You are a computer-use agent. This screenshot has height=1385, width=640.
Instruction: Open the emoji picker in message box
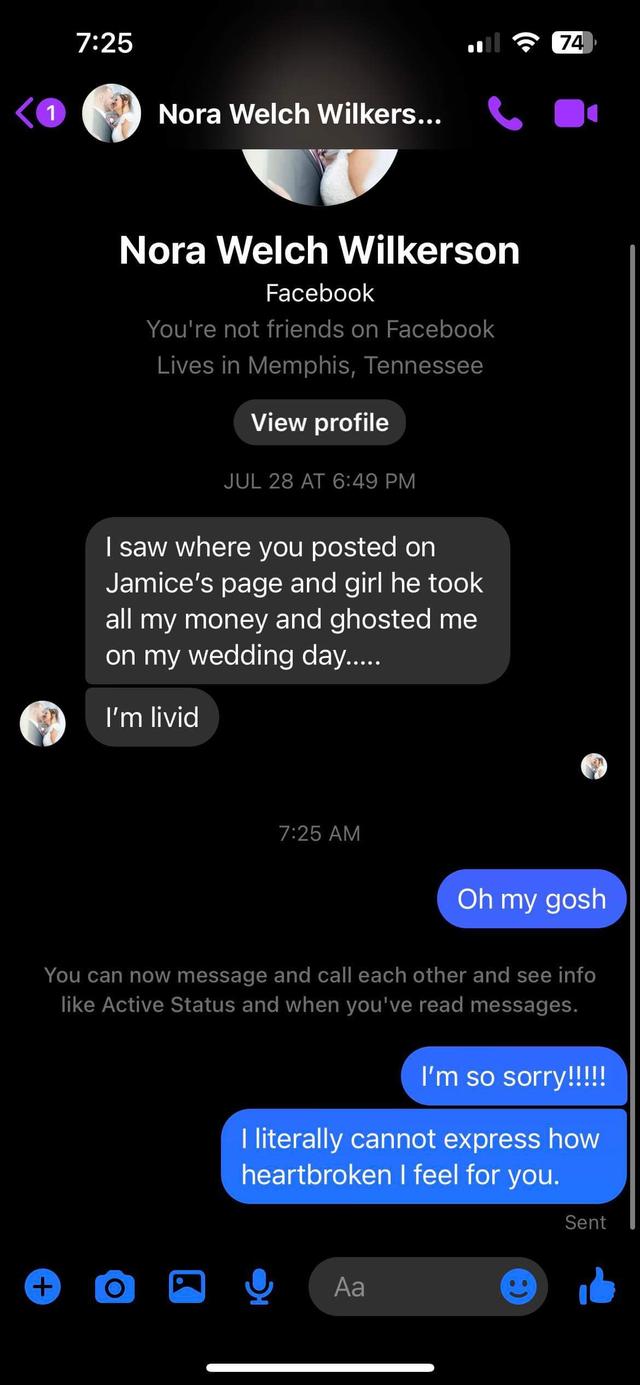518,1287
